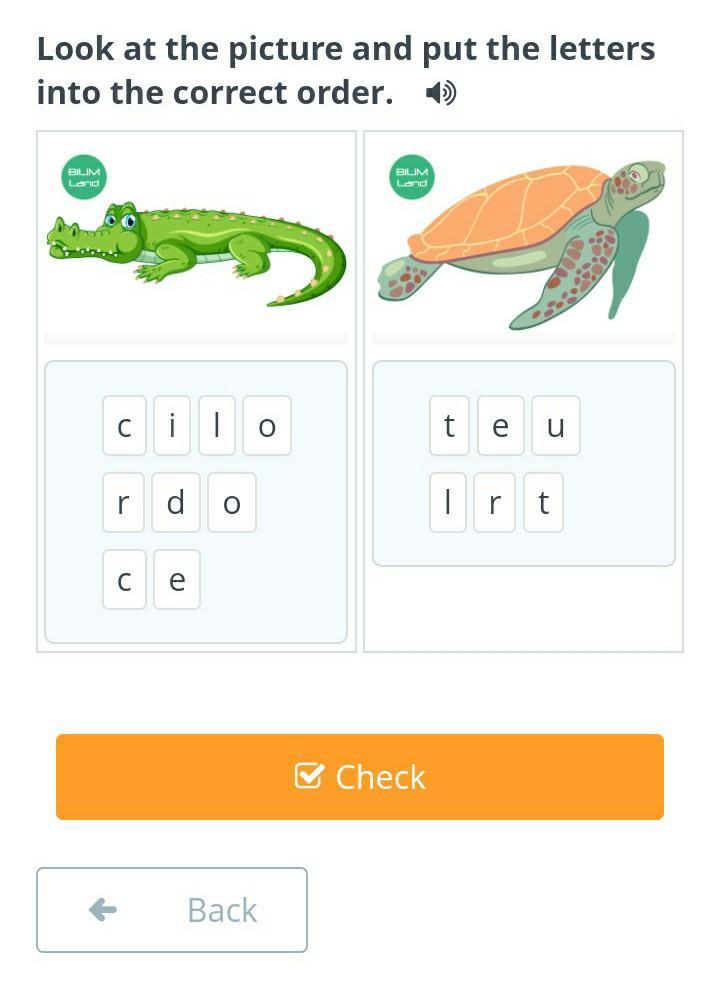Select the 'l' tile in the turtle puzzle
The image size is (720, 1002).
448,503
